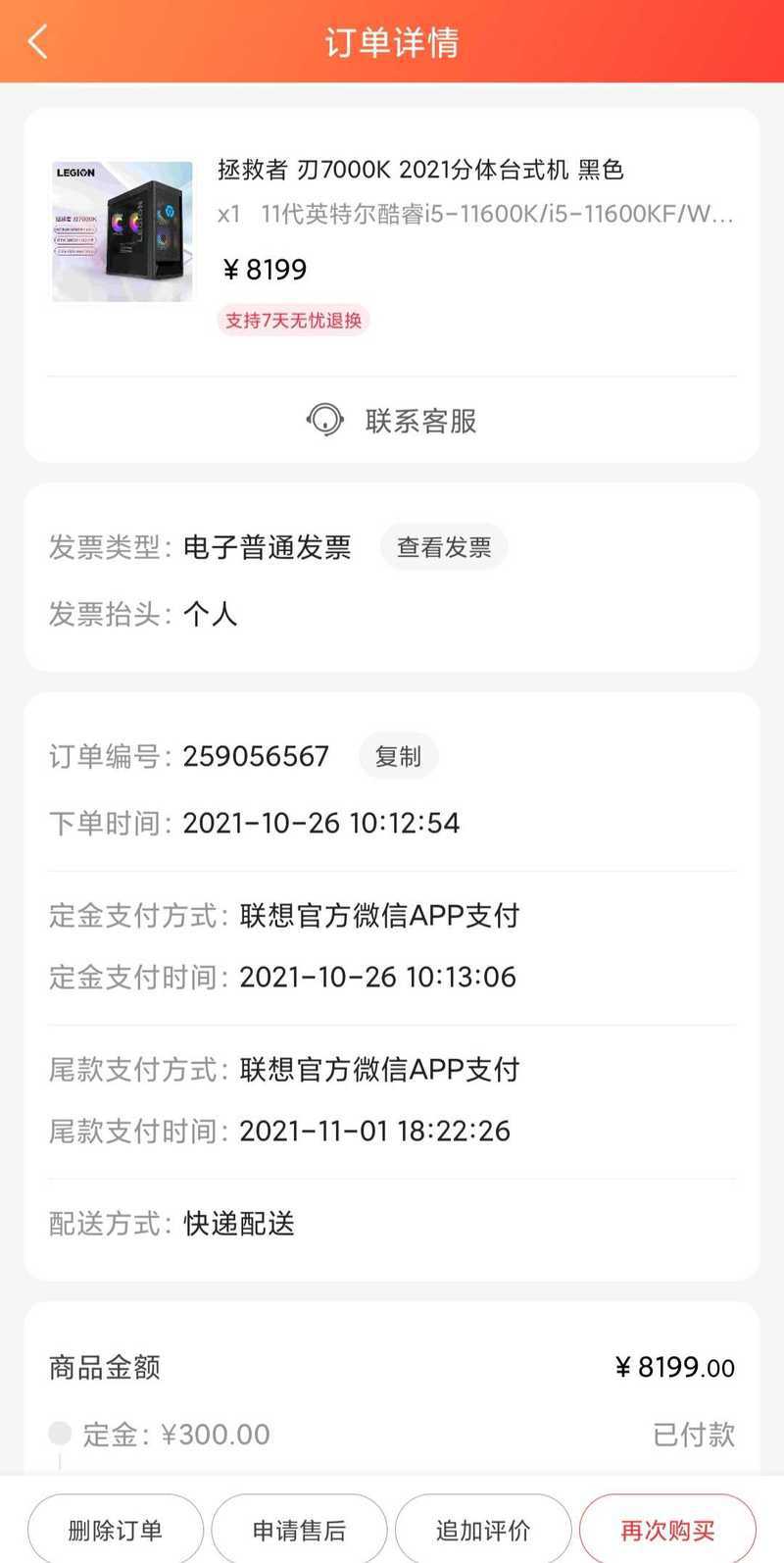Image resolution: width=784 pixels, height=1563 pixels.
Task: Open the Legion 刃7000K product thumbnail
Action: tap(122, 231)
